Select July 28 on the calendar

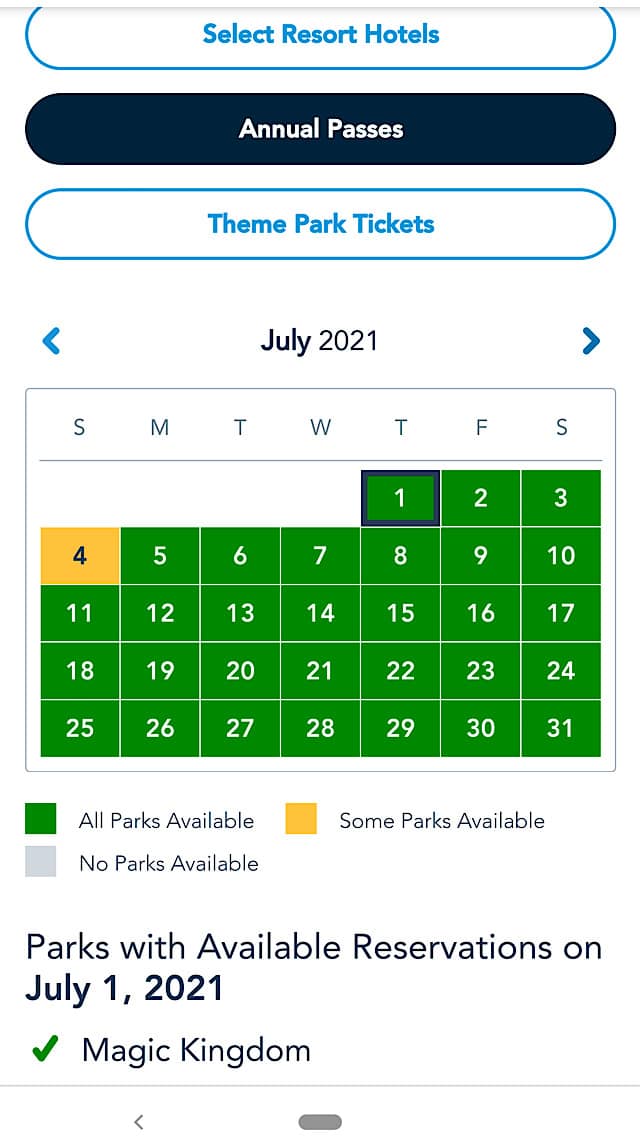click(320, 729)
